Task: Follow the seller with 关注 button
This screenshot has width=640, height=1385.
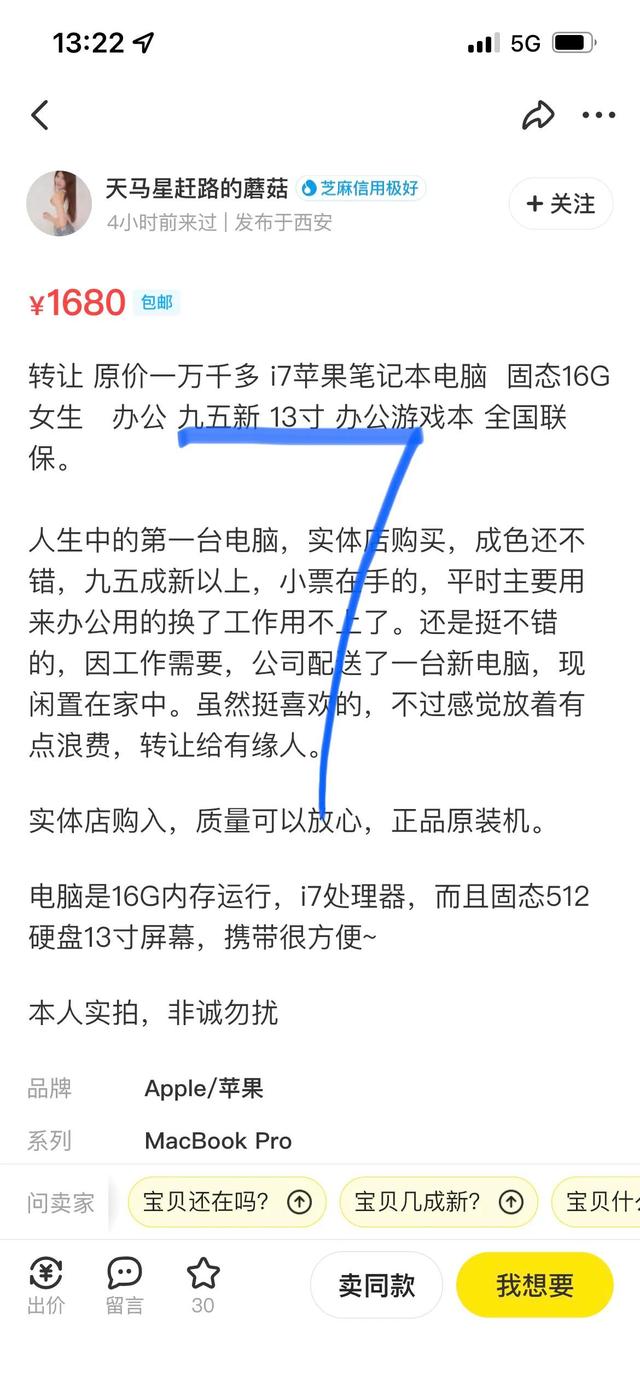Action: coord(561,204)
